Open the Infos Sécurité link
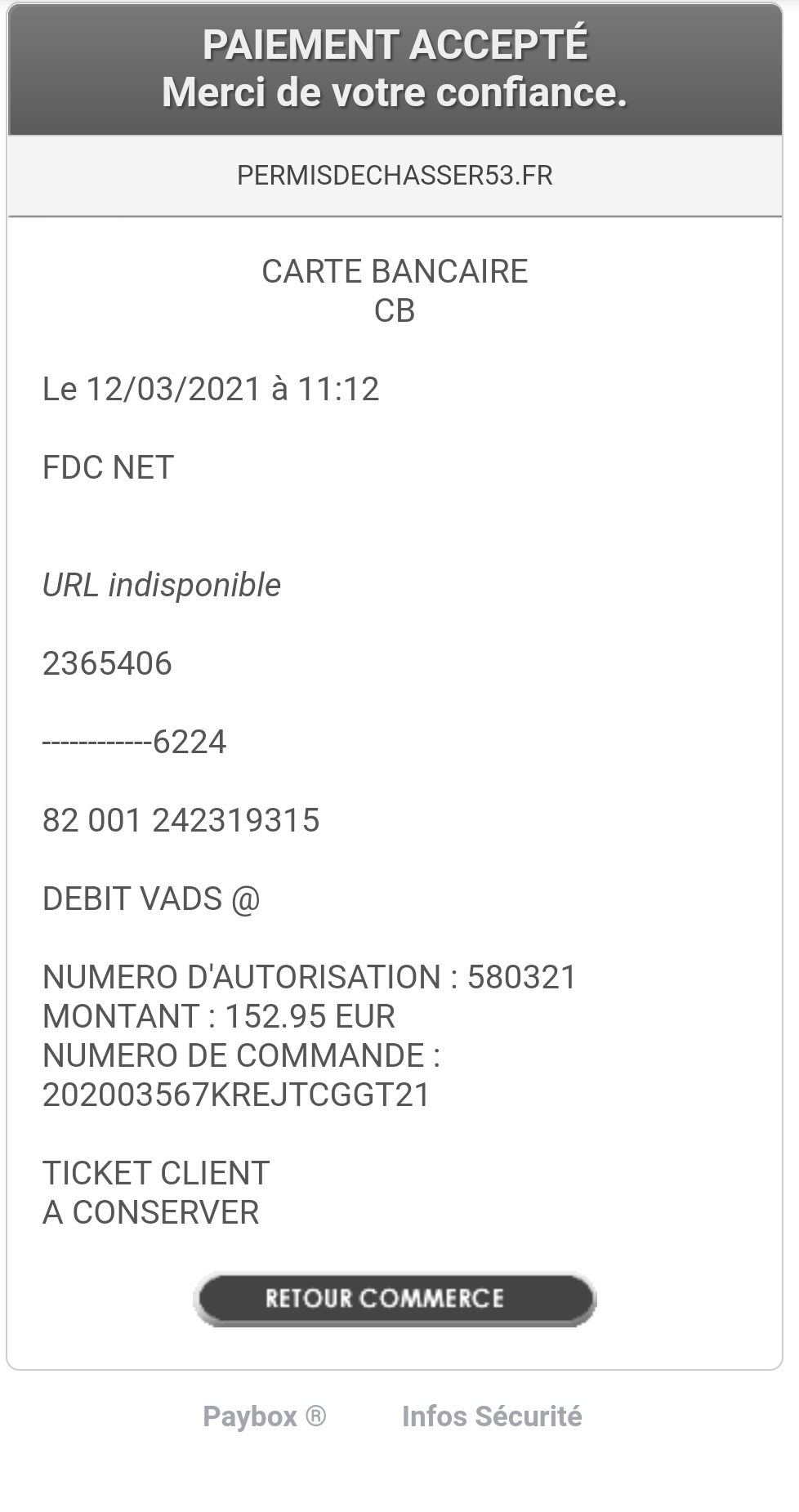Viewport: 799px width, 1512px height. click(x=492, y=1416)
